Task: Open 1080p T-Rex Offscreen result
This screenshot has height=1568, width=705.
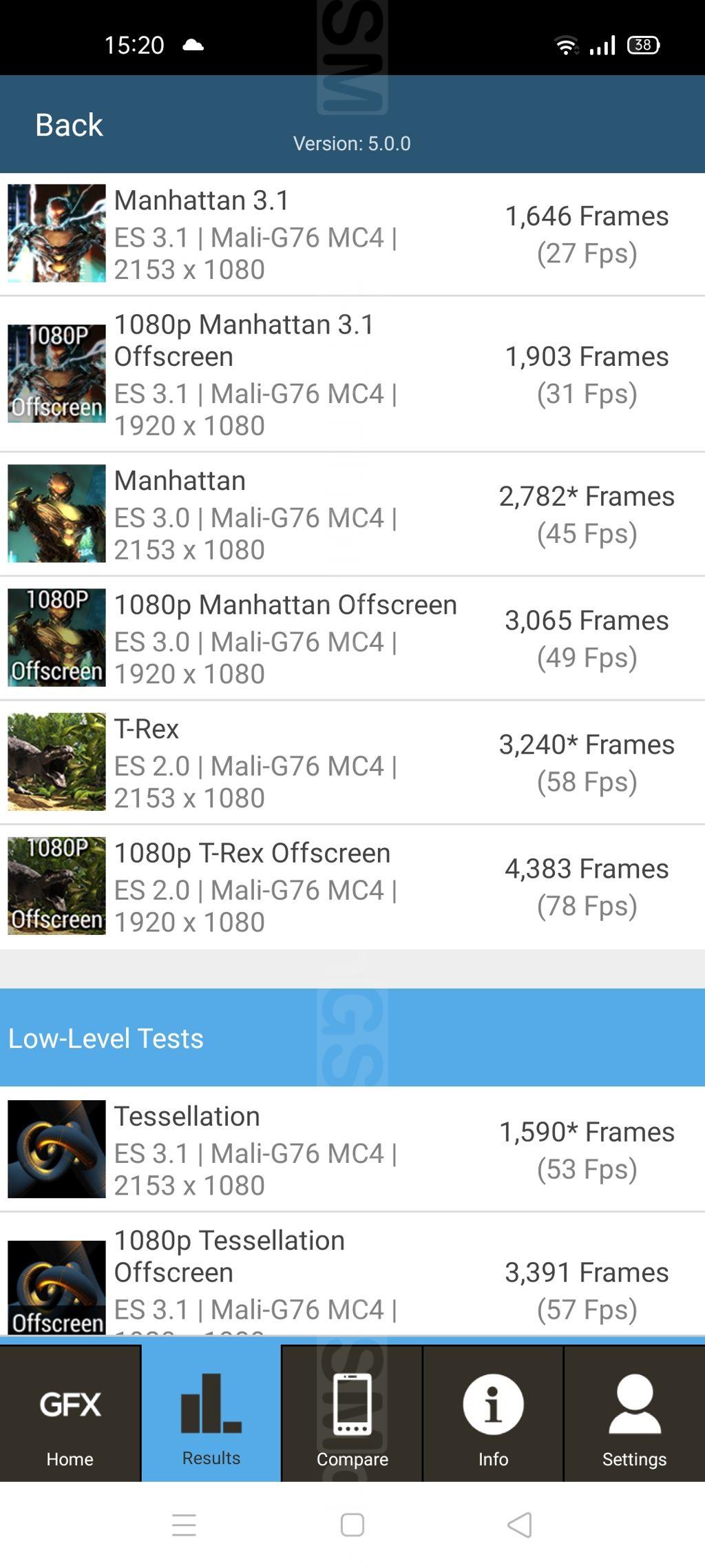Action: pos(352,886)
